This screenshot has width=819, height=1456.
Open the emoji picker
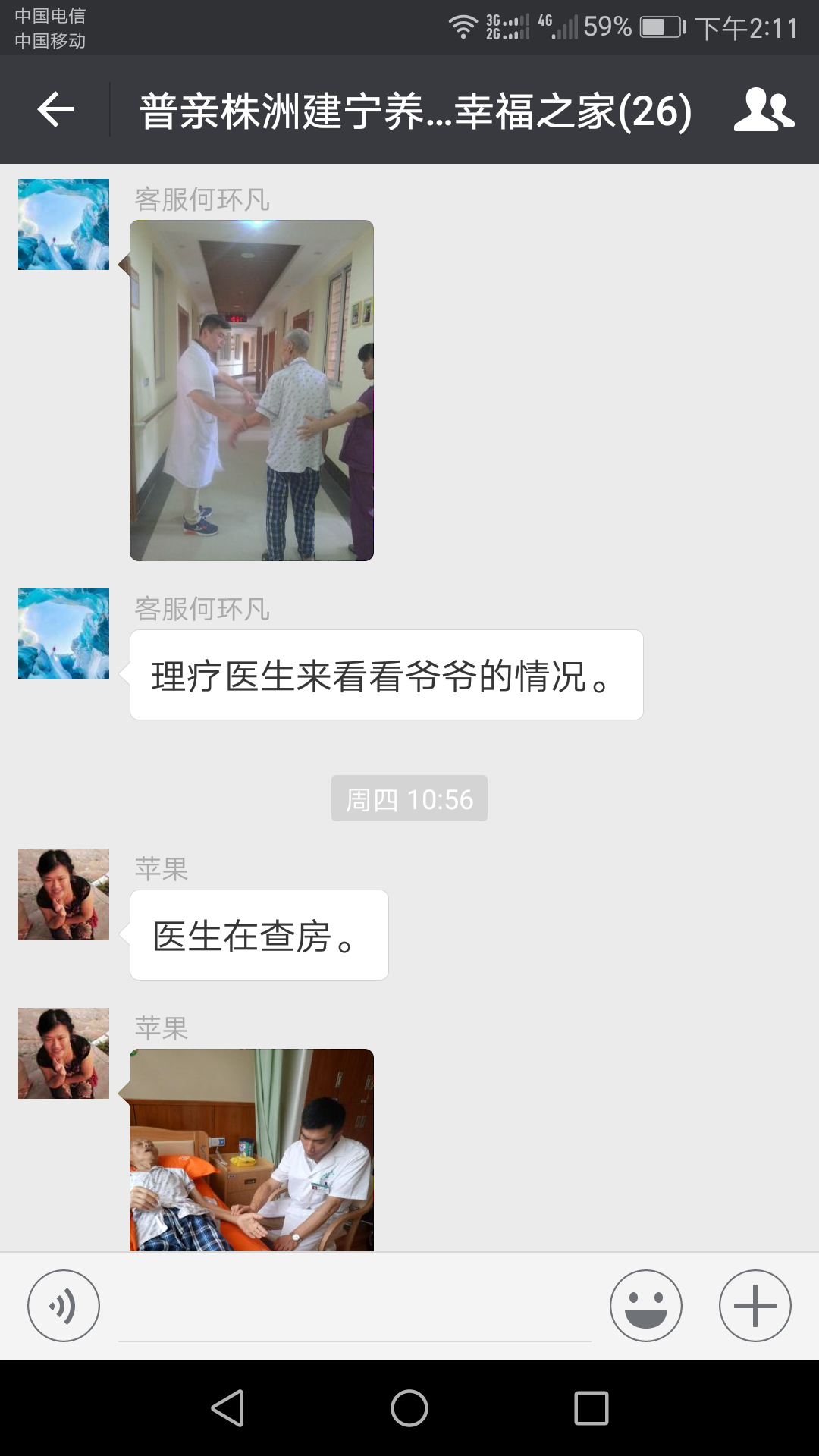[x=646, y=1306]
